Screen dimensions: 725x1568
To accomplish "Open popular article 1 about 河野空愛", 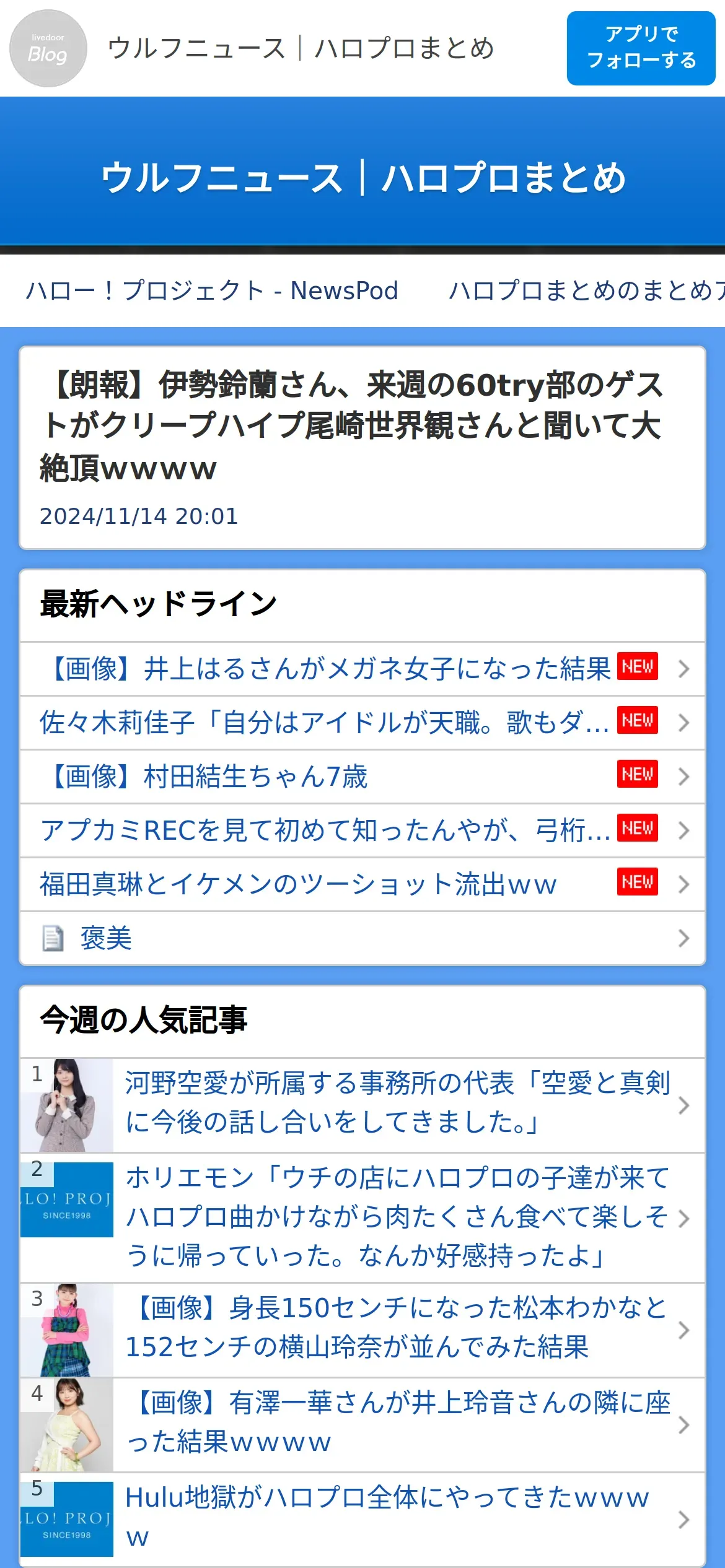I will click(397, 1105).
